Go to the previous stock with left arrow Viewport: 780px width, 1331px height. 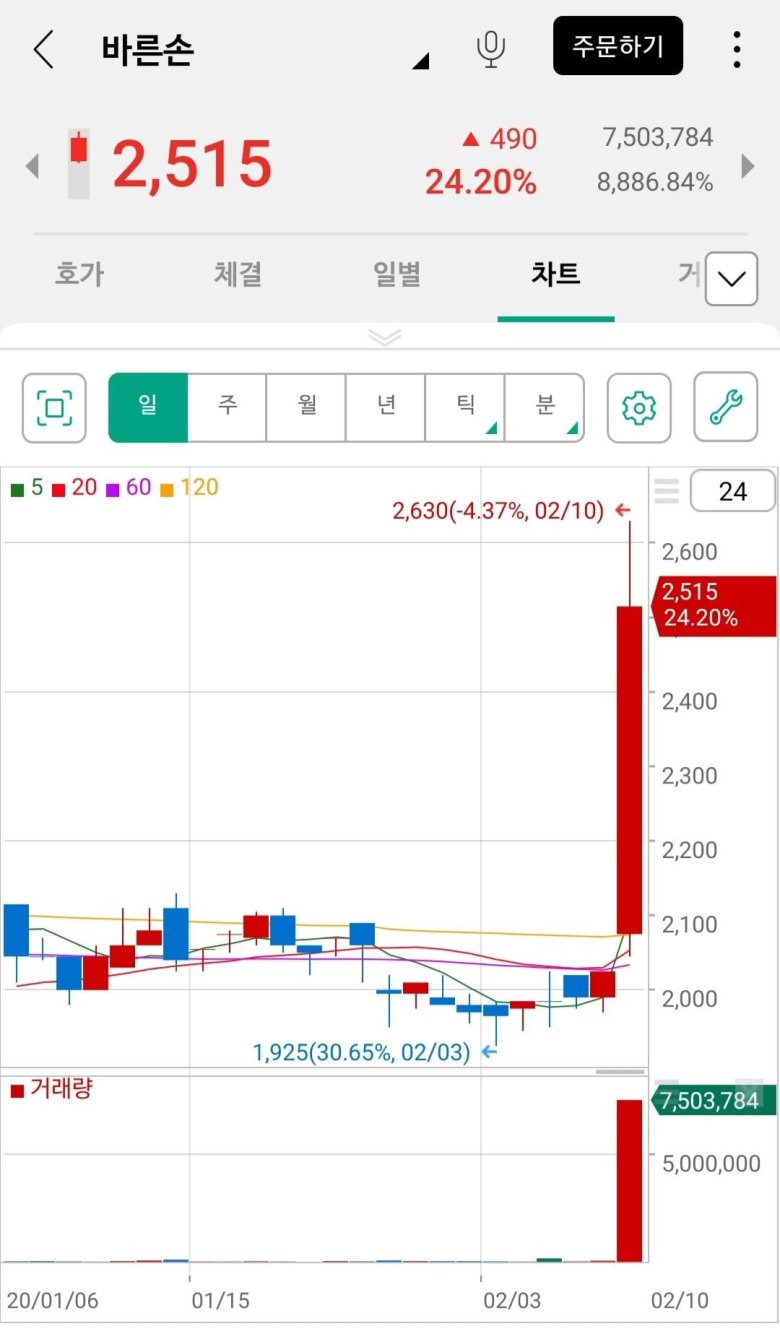click(x=32, y=166)
